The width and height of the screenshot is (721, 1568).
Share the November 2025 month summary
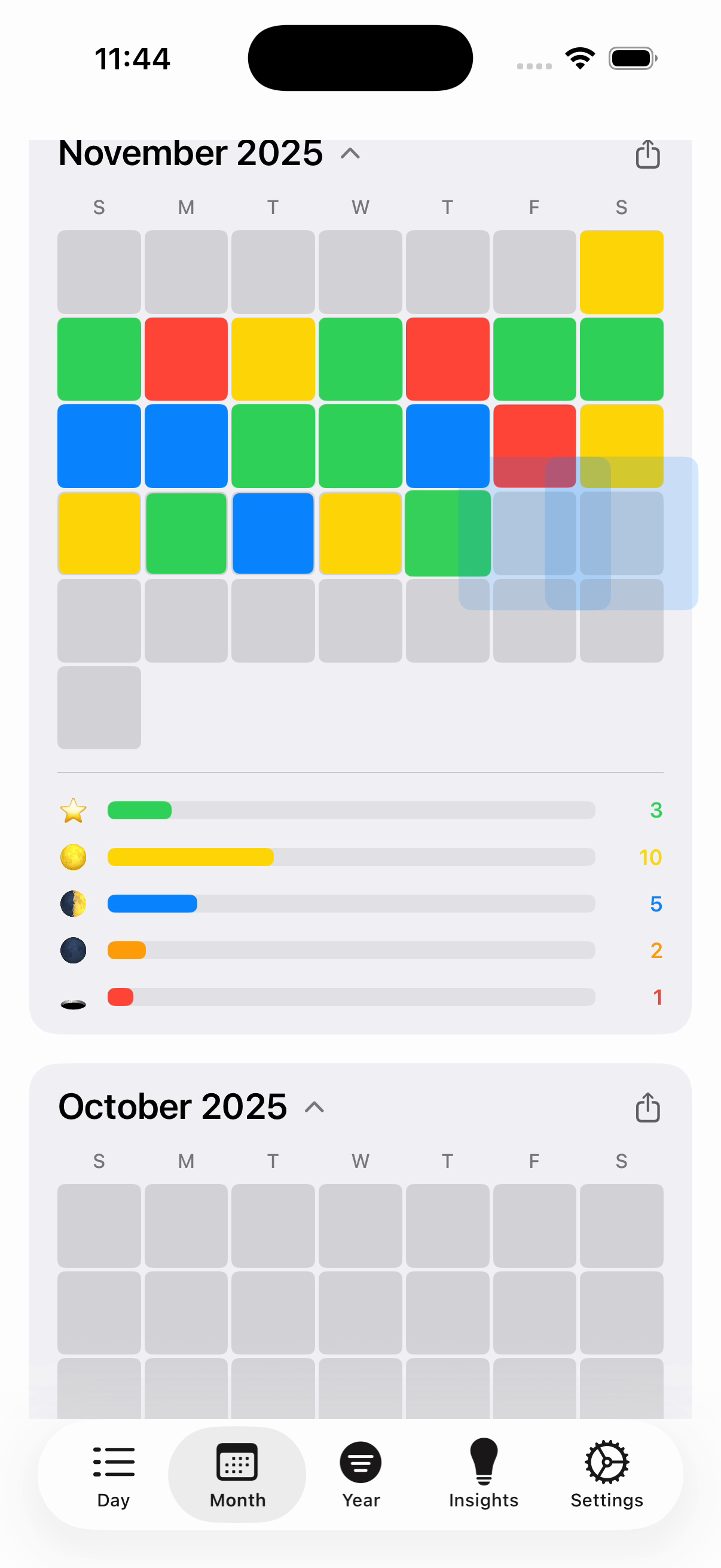[647, 154]
